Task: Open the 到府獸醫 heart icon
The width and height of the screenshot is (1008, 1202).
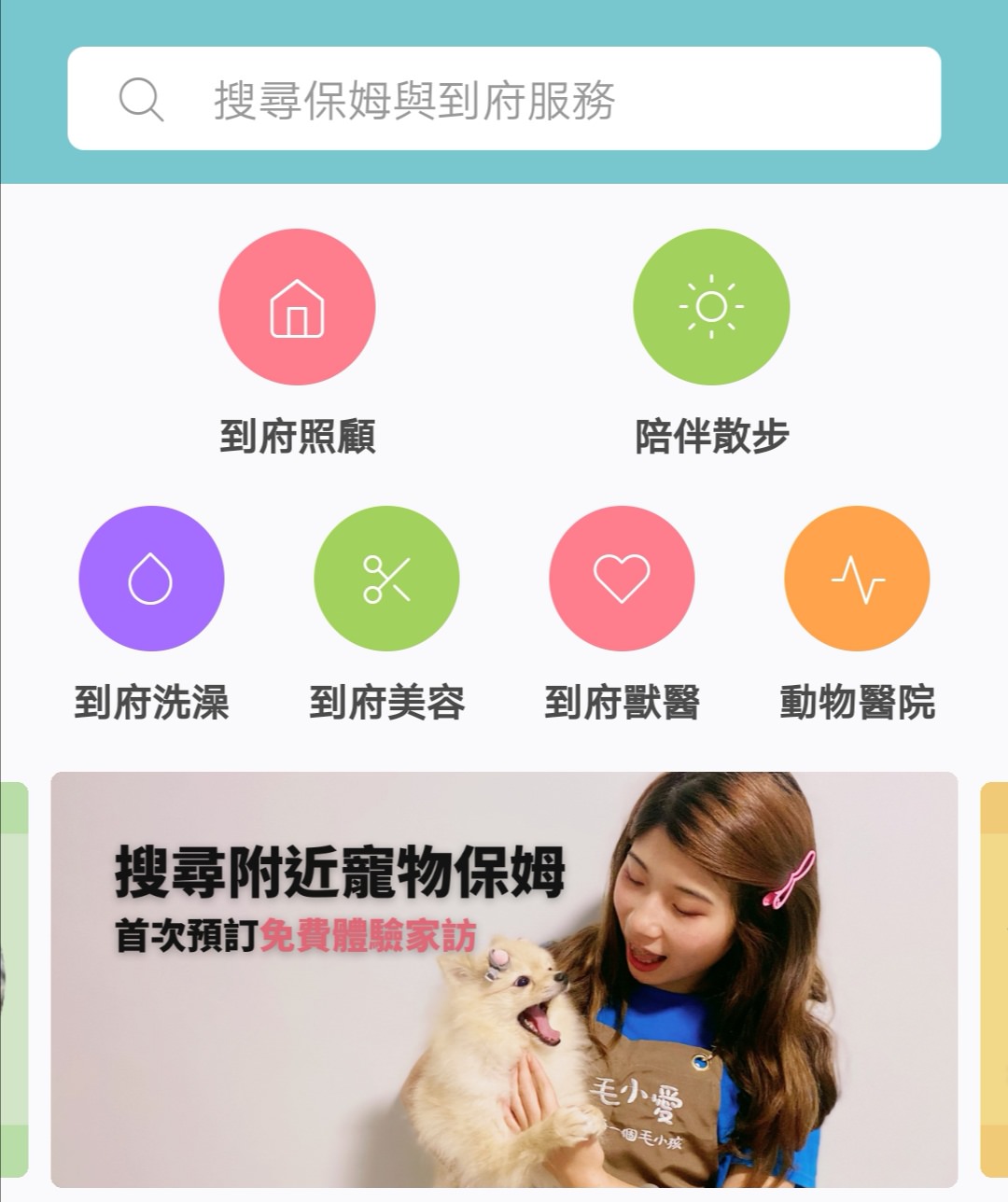Action: tap(622, 579)
